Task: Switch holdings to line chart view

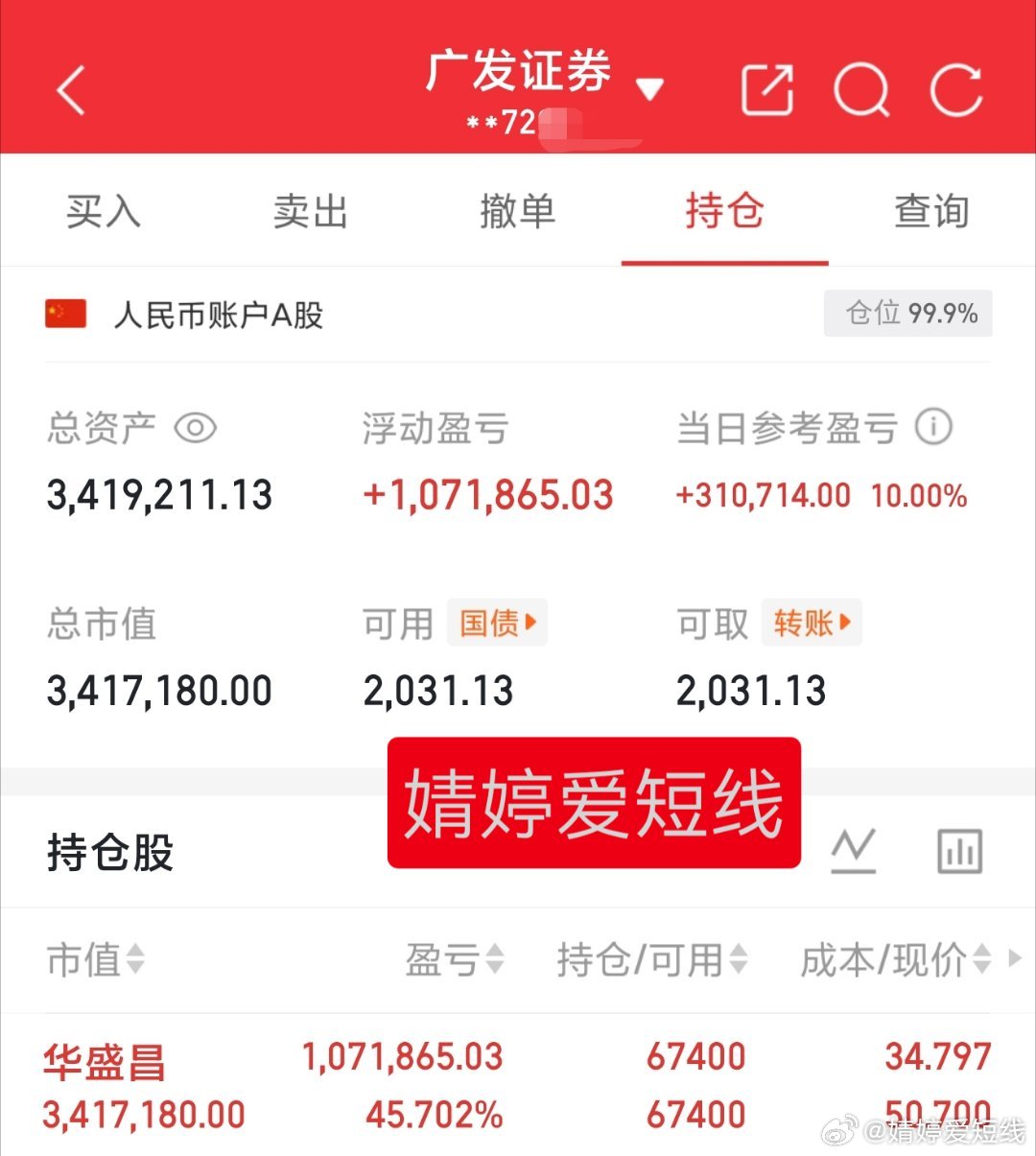Action: (x=854, y=851)
